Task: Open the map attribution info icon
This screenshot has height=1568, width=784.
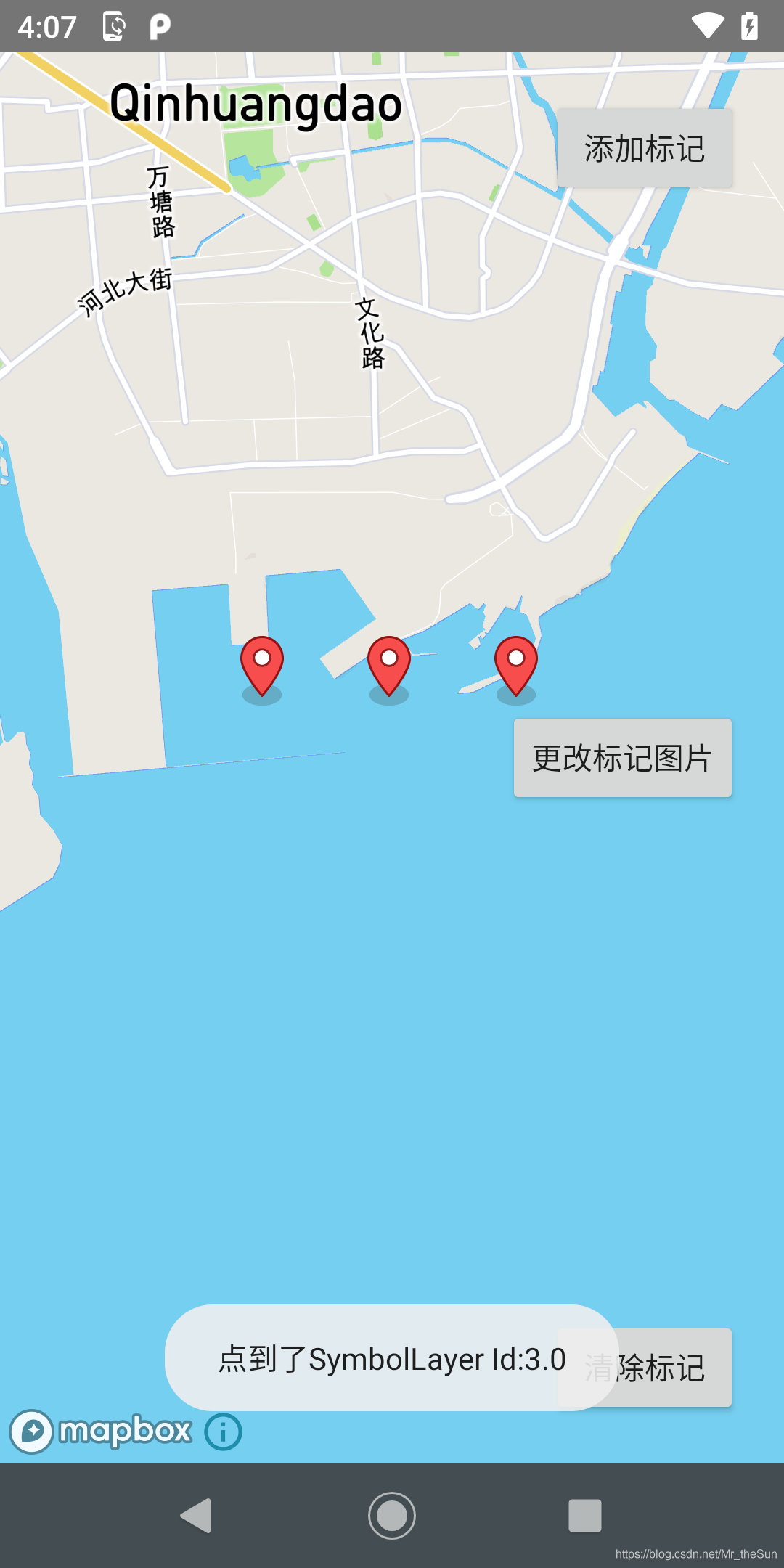Action: [221, 1430]
